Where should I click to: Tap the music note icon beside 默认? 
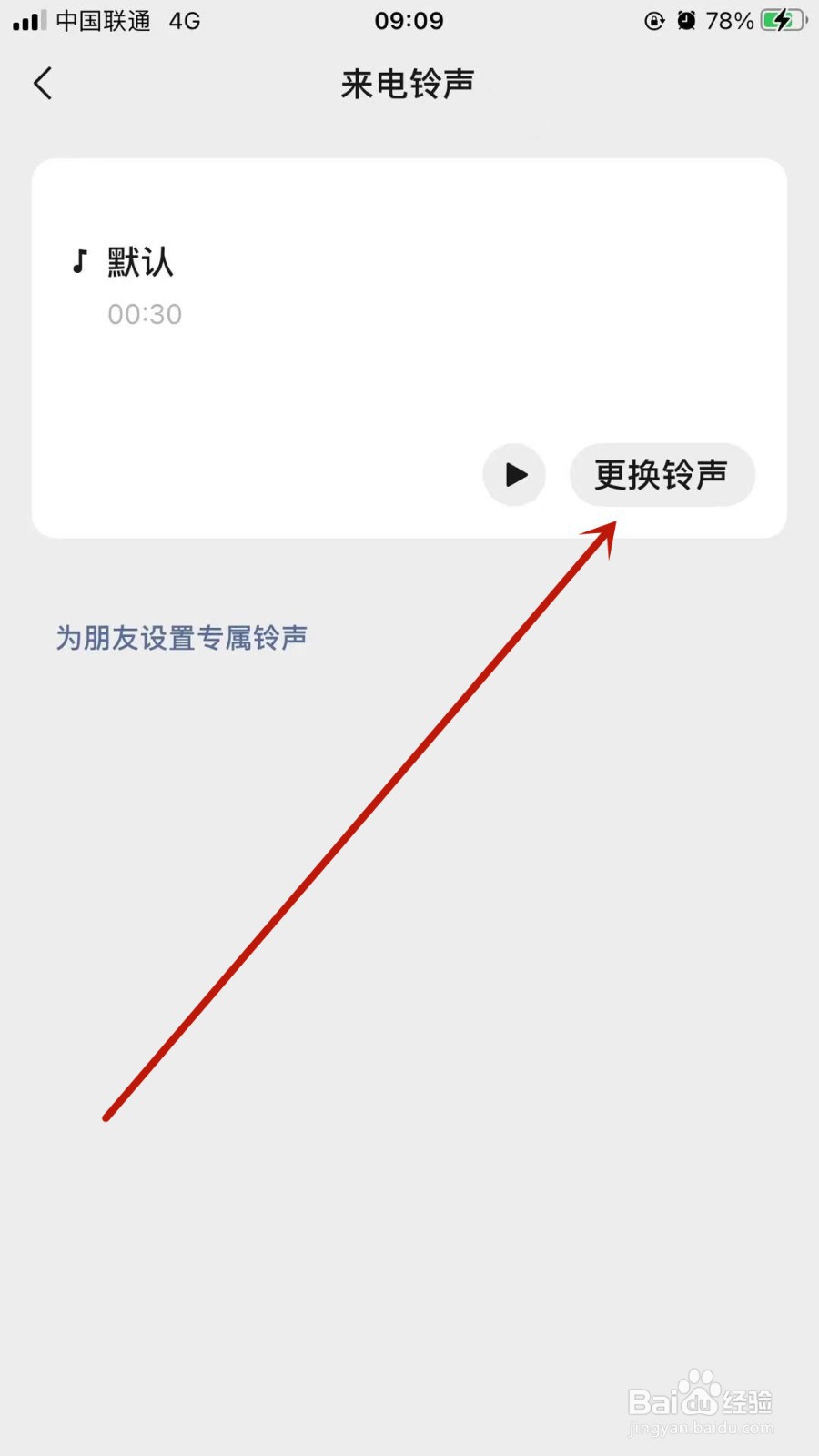point(80,262)
